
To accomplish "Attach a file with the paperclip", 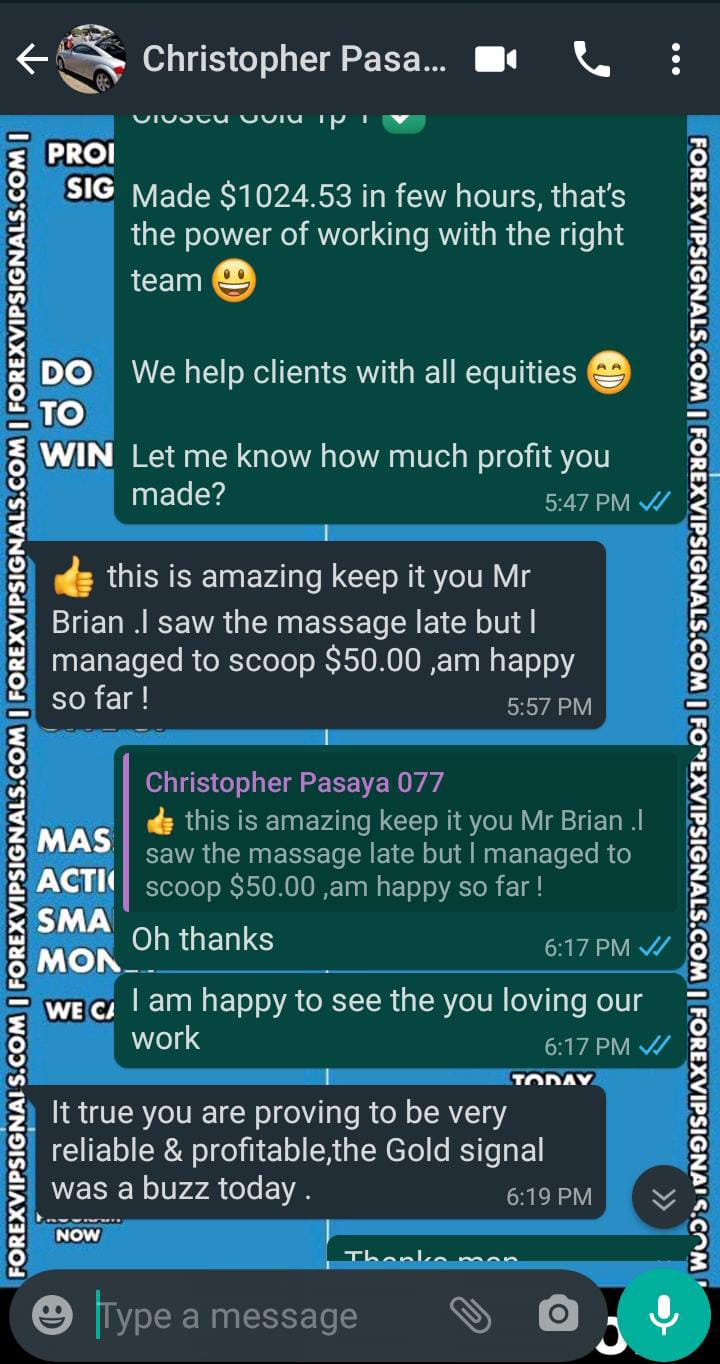I will click(x=470, y=1315).
